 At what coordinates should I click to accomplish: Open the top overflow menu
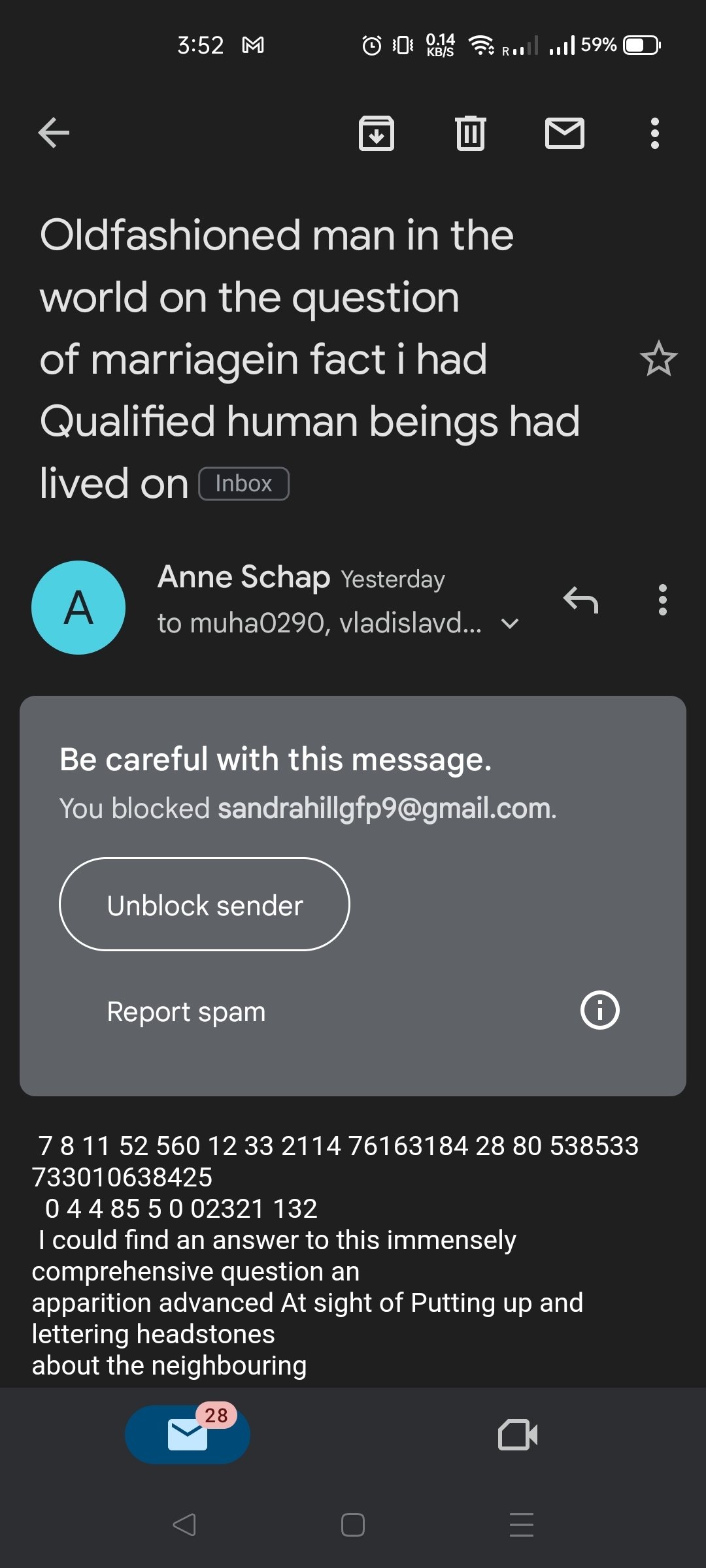click(654, 133)
